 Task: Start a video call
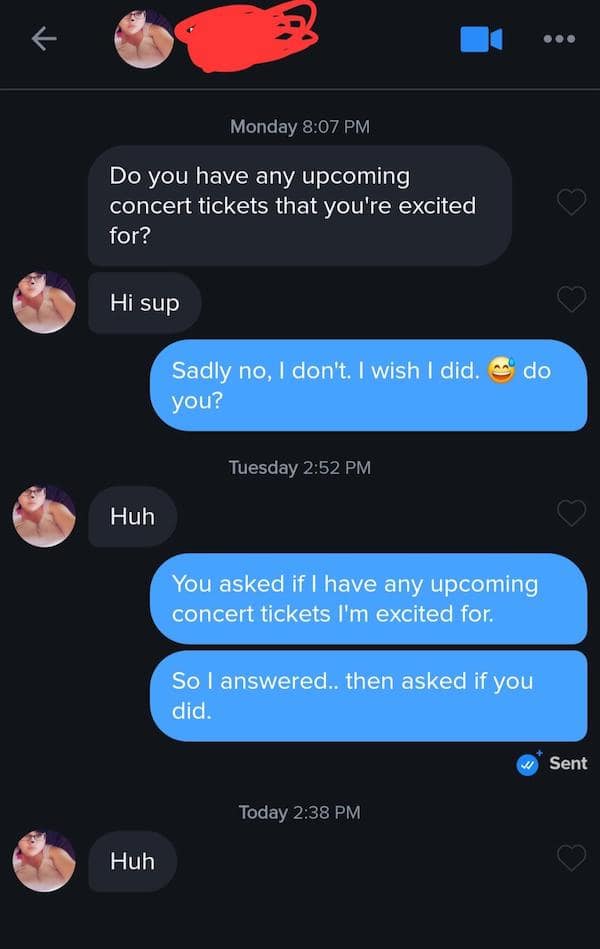[x=480, y=39]
